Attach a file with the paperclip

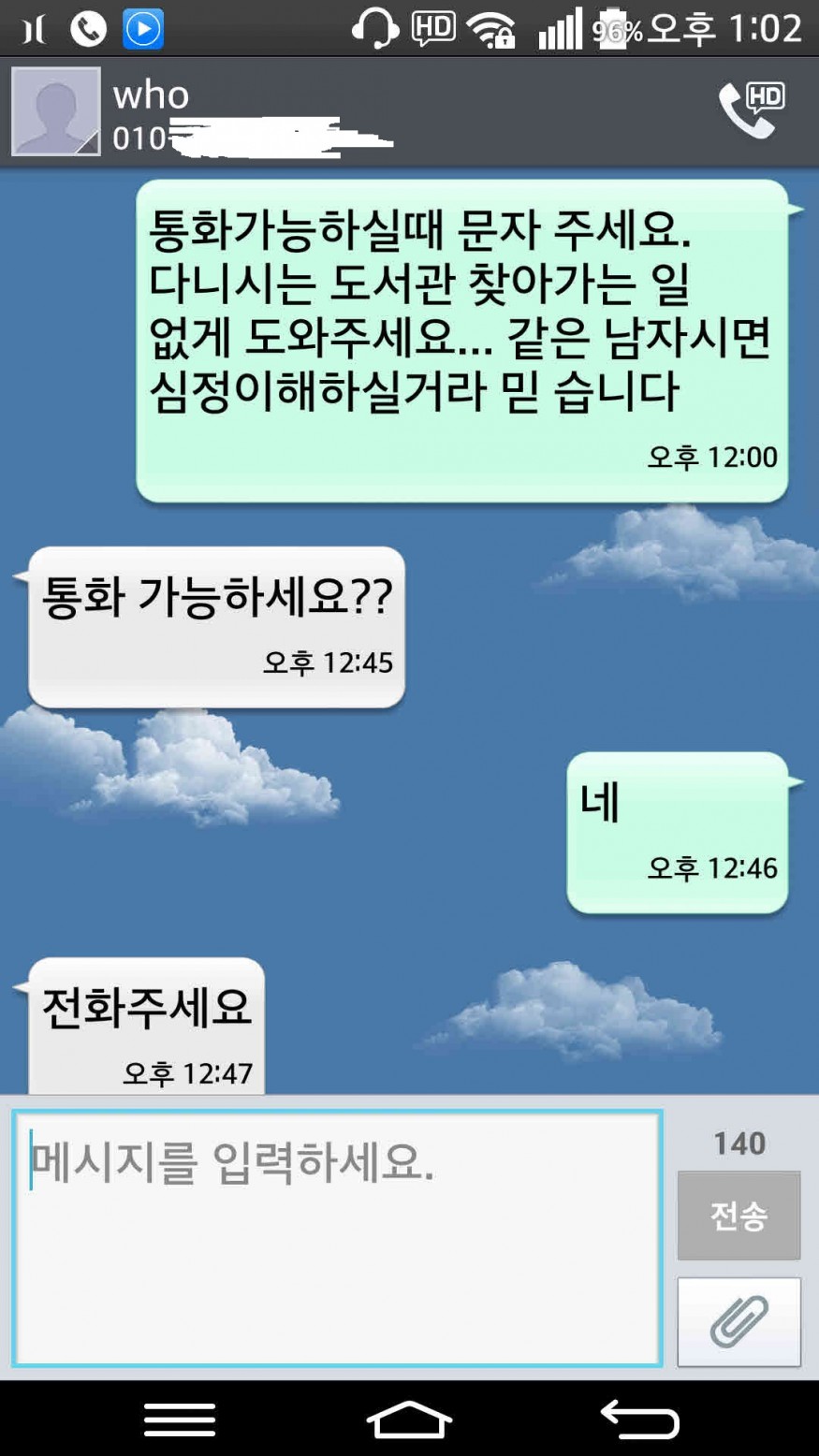[x=739, y=1321]
